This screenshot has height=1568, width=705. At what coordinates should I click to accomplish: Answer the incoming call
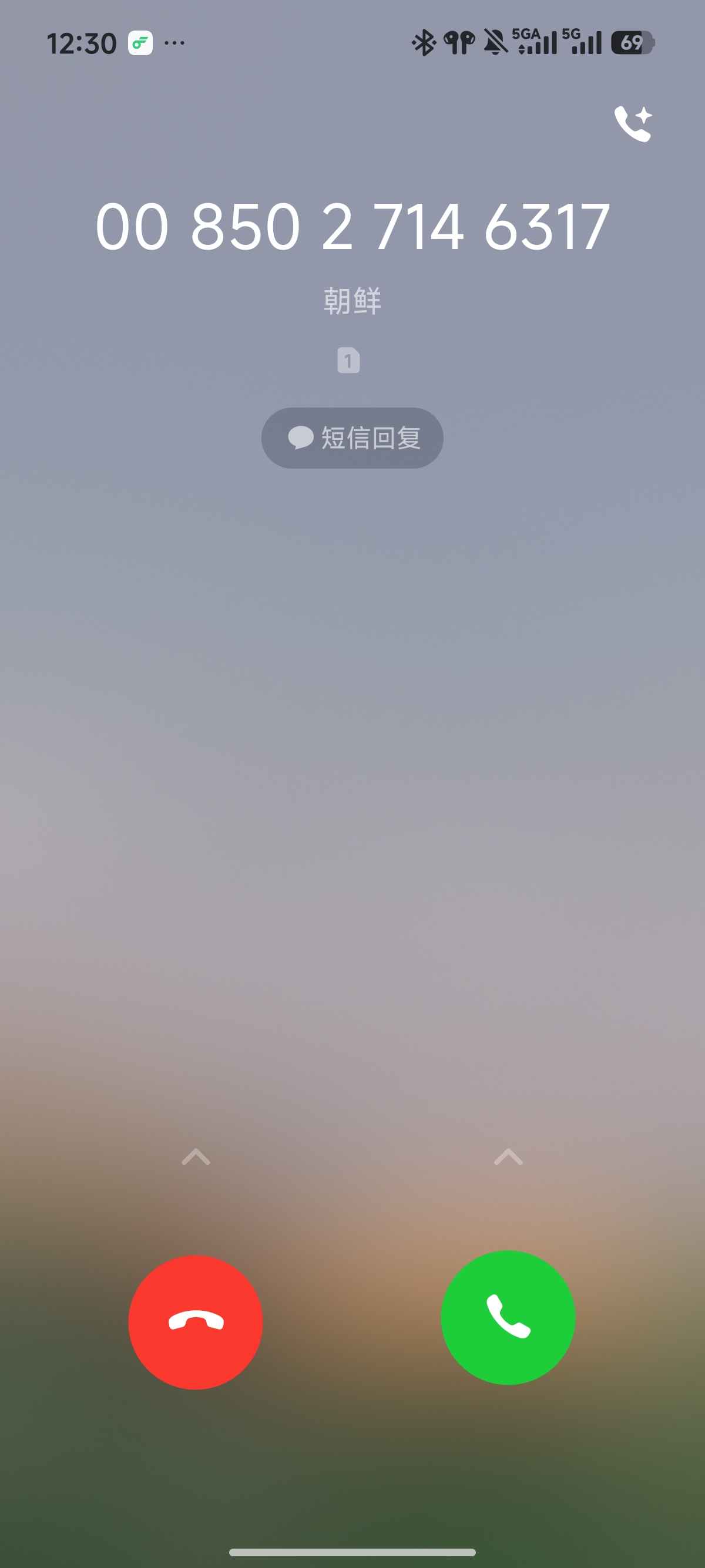coord(508,1317)
